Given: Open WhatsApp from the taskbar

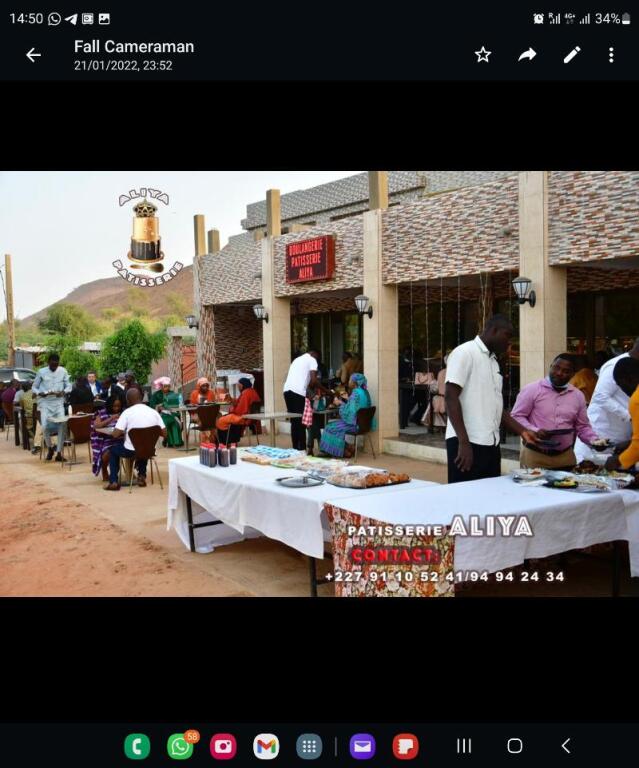Looking at the screenshot, I should point(180,746).
